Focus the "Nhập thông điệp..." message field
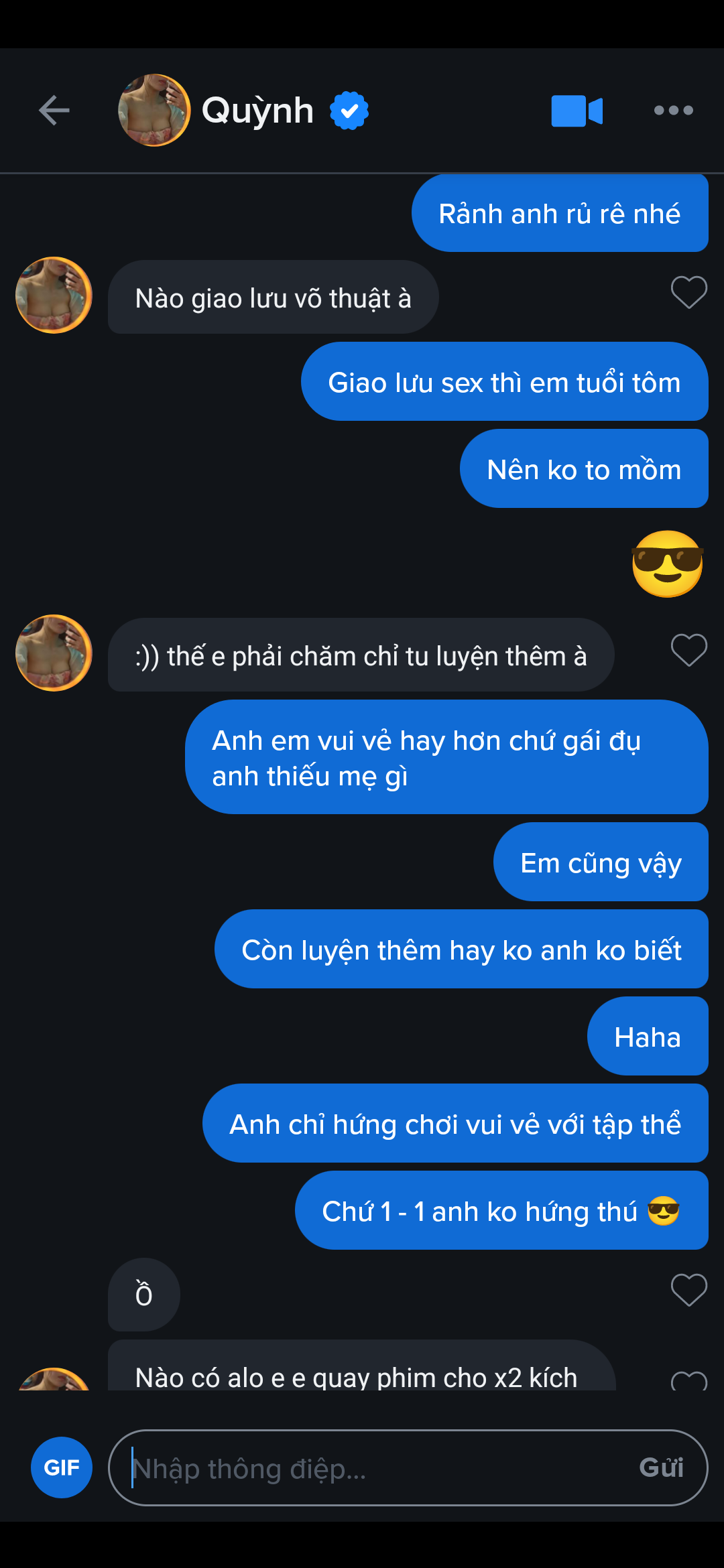Viewport: 724px width, 1568px height. (x=375, y=1467)
